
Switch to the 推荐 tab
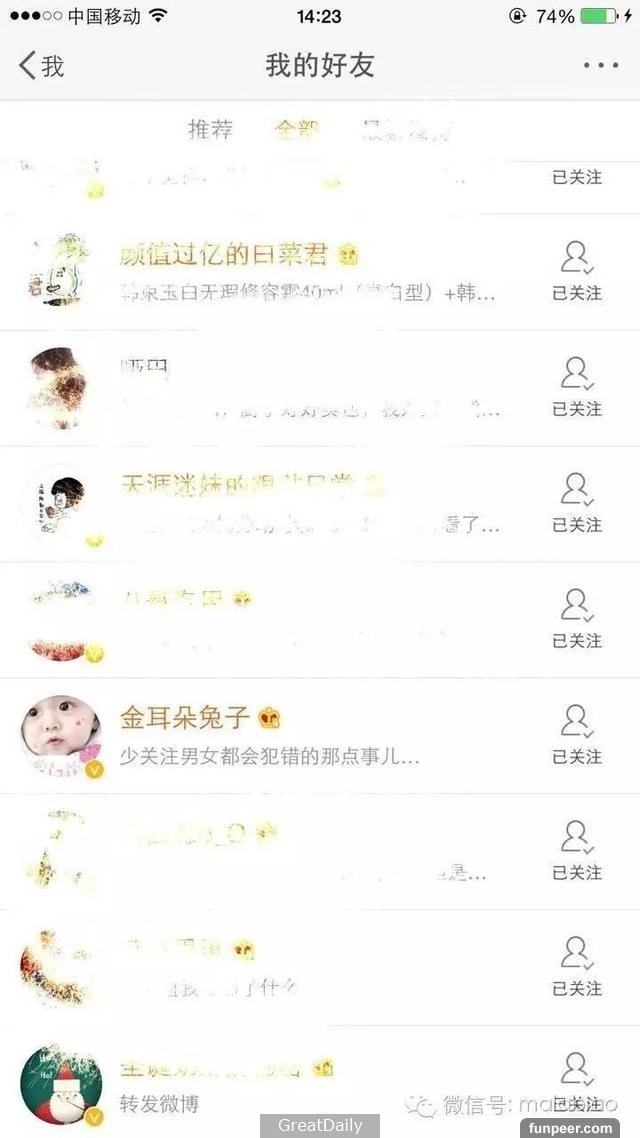210,129
